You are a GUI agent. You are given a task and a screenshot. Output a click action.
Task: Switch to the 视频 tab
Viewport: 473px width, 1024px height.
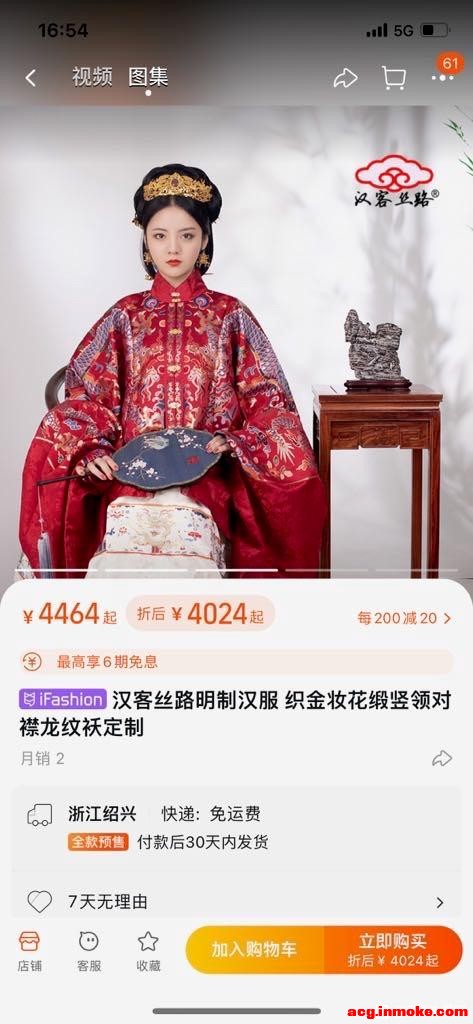(91, 77)
